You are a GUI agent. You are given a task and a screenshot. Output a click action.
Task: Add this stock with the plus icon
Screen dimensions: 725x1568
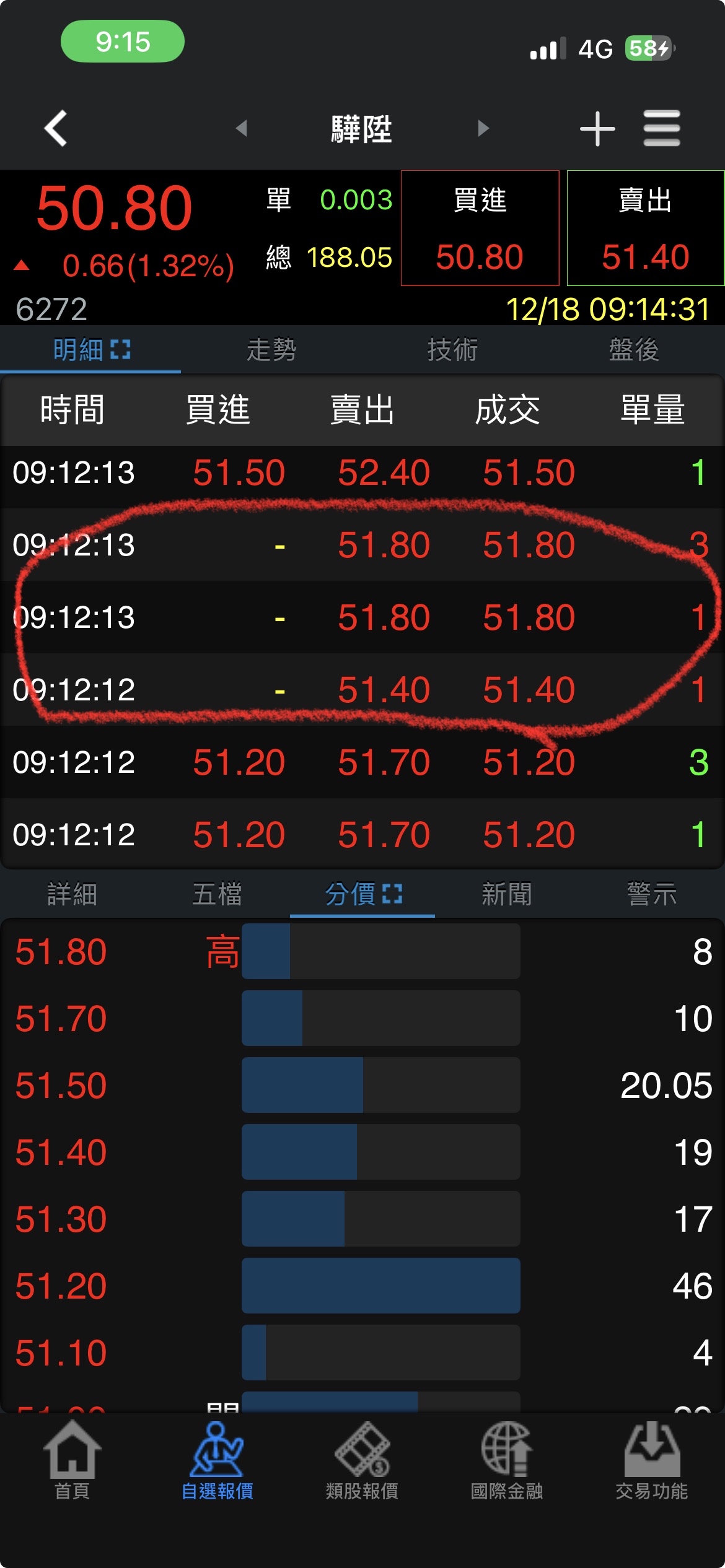(597, 128)
